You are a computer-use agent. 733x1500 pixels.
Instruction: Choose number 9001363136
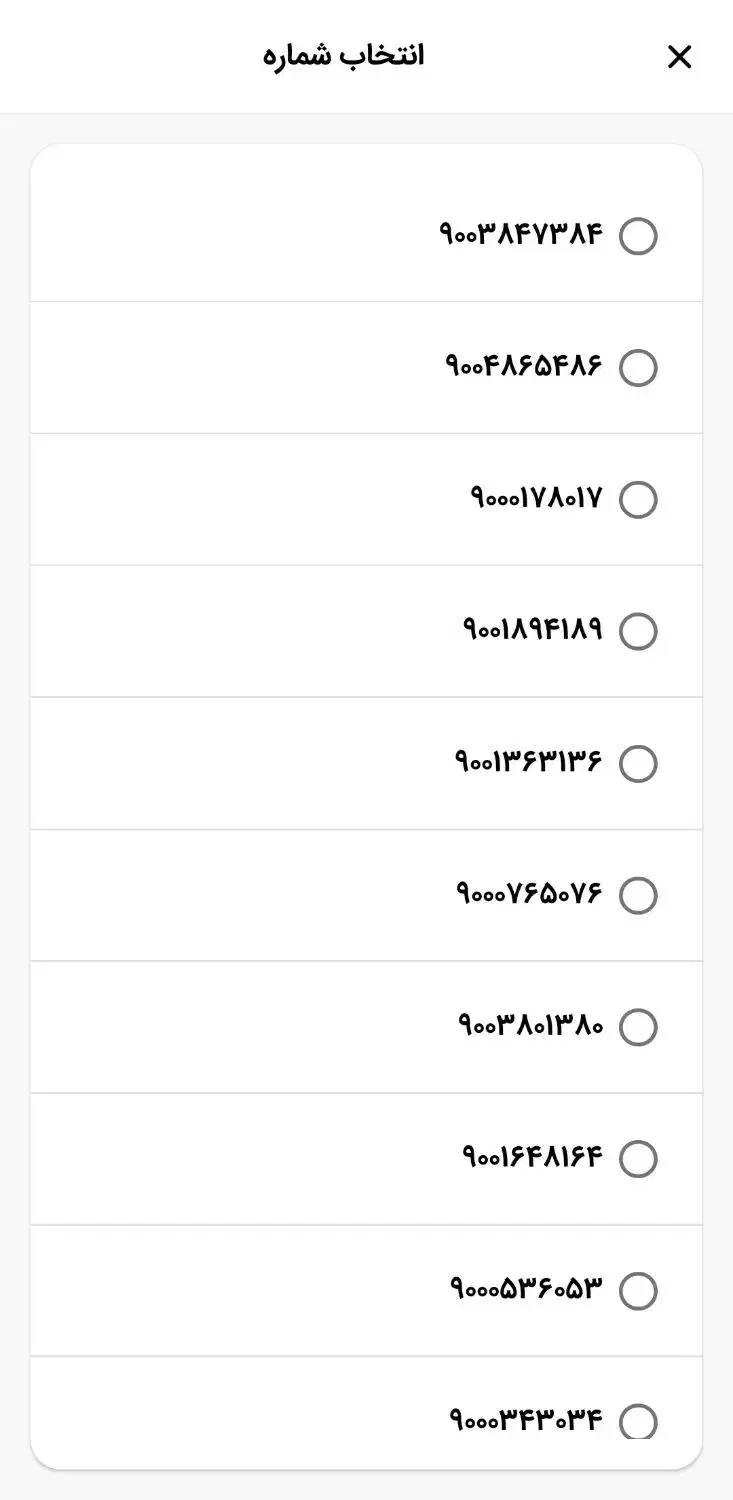(x=638, y=764)
